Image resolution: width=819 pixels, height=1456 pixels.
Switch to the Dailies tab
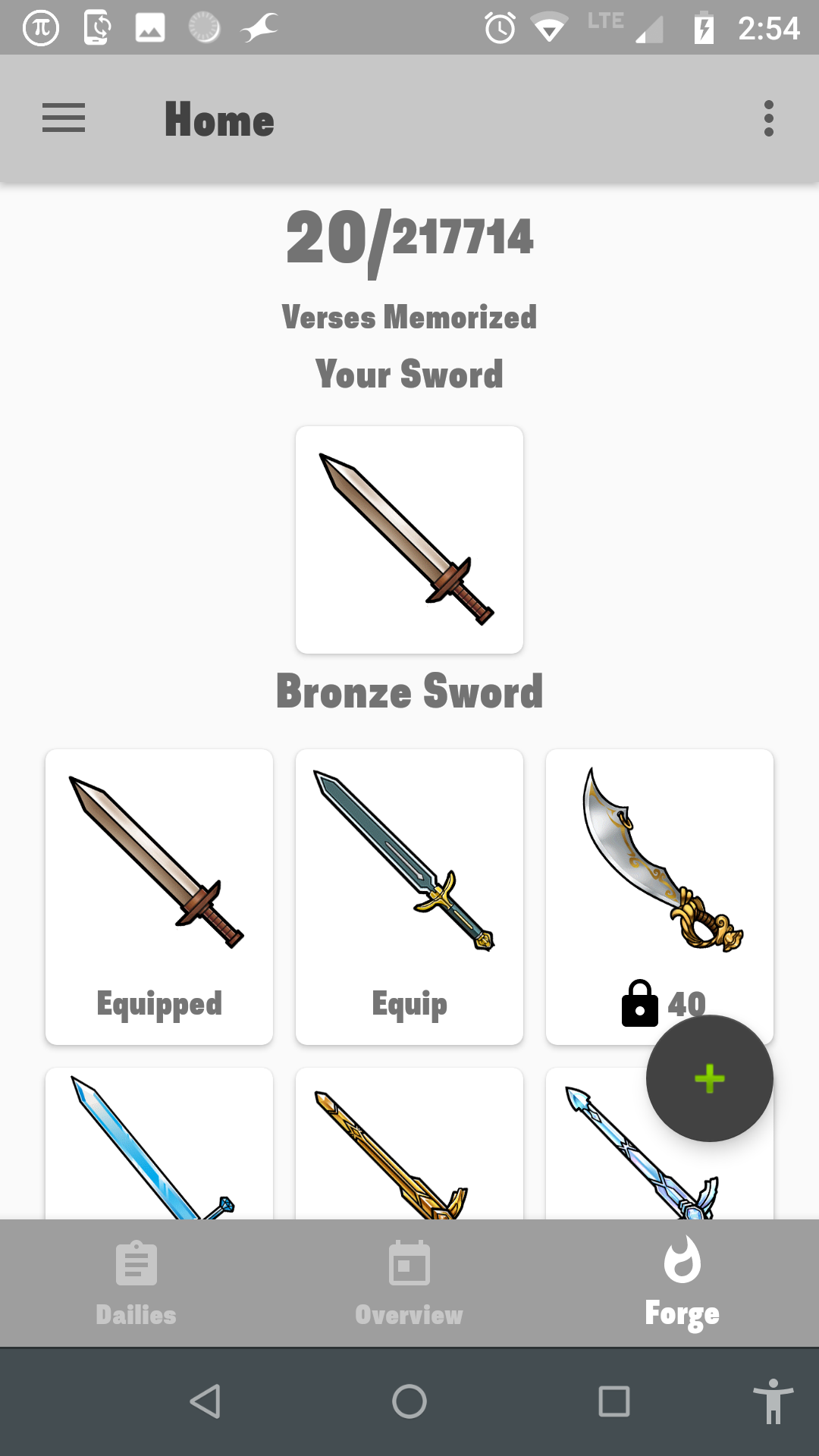pyautogui.click(x=136, y=1283)
